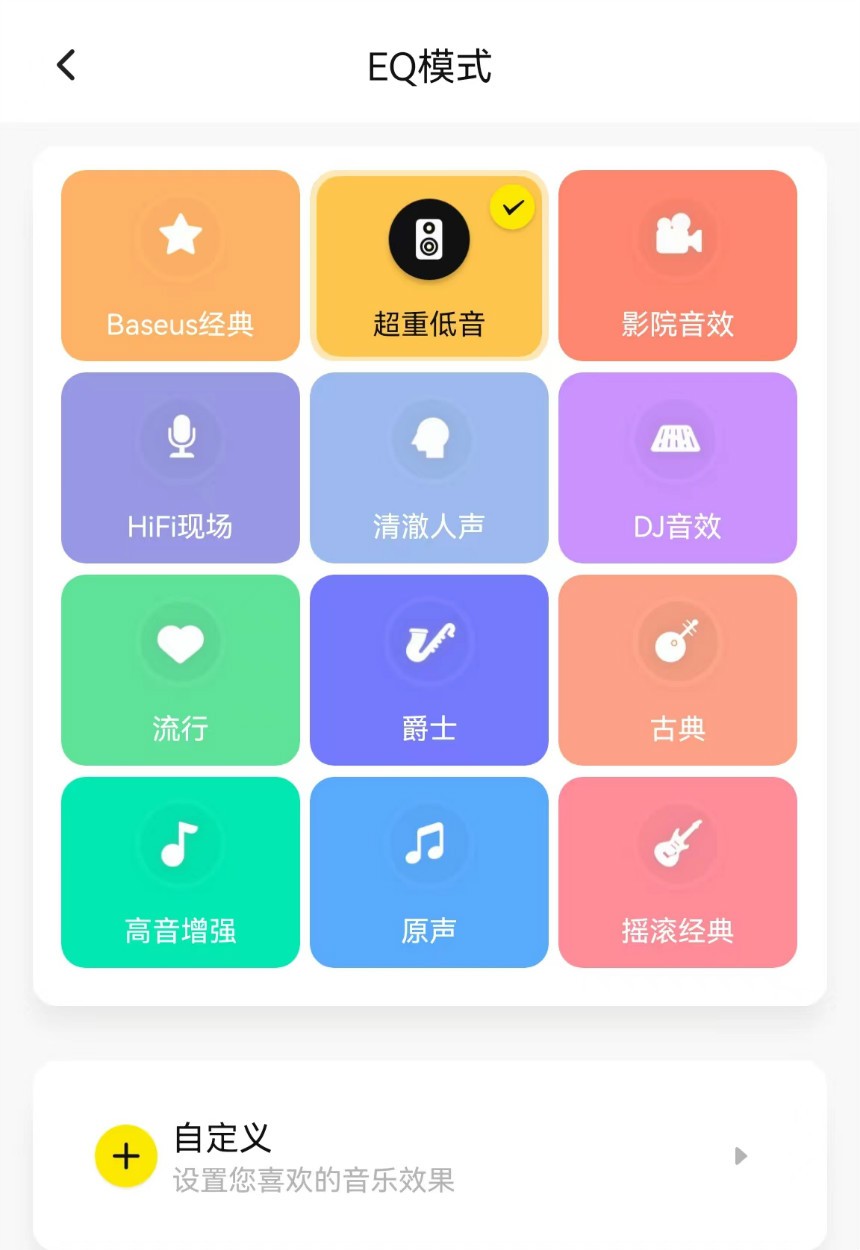The height and width of the screenshot is (1250, 860).
Task: Select the 流行 heart icon preset
Action: click(179, 643)
